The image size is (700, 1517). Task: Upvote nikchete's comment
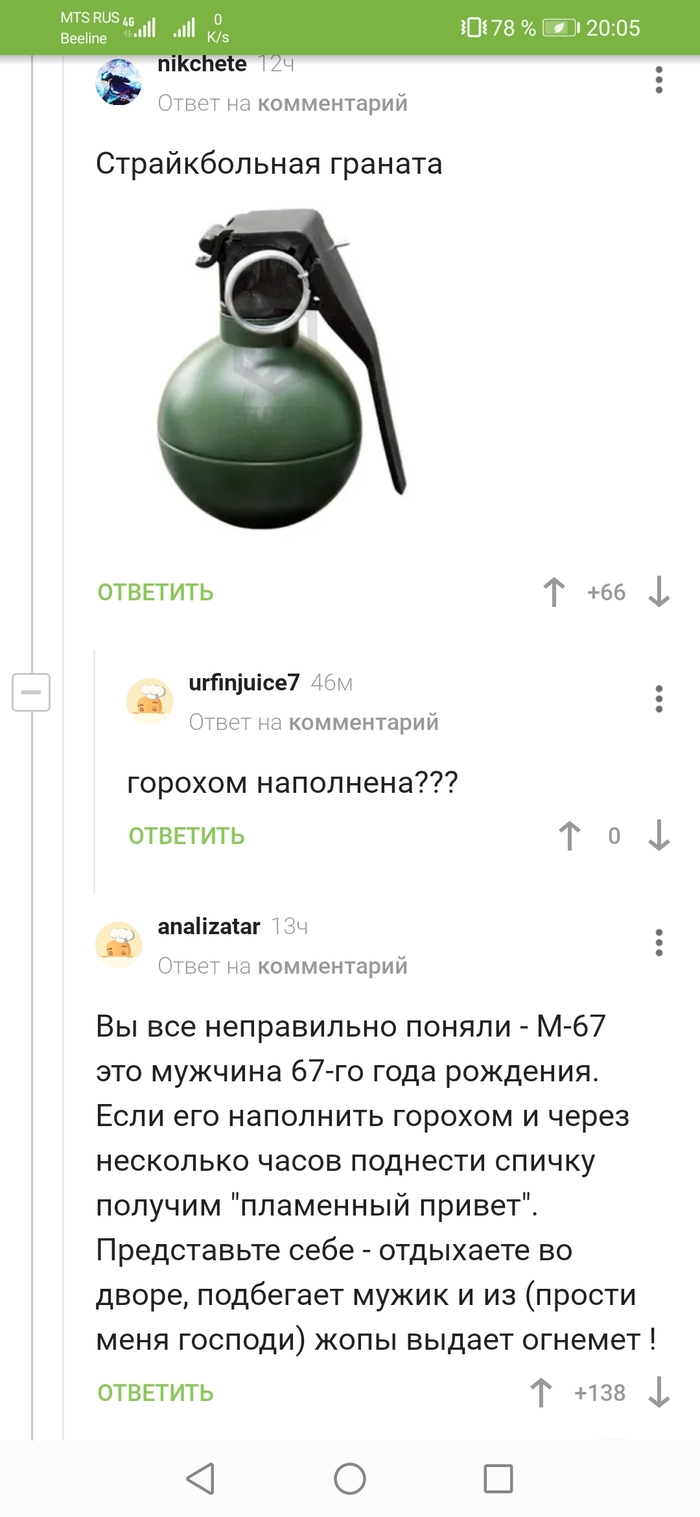pyautogui.click(x=553, y=592)
